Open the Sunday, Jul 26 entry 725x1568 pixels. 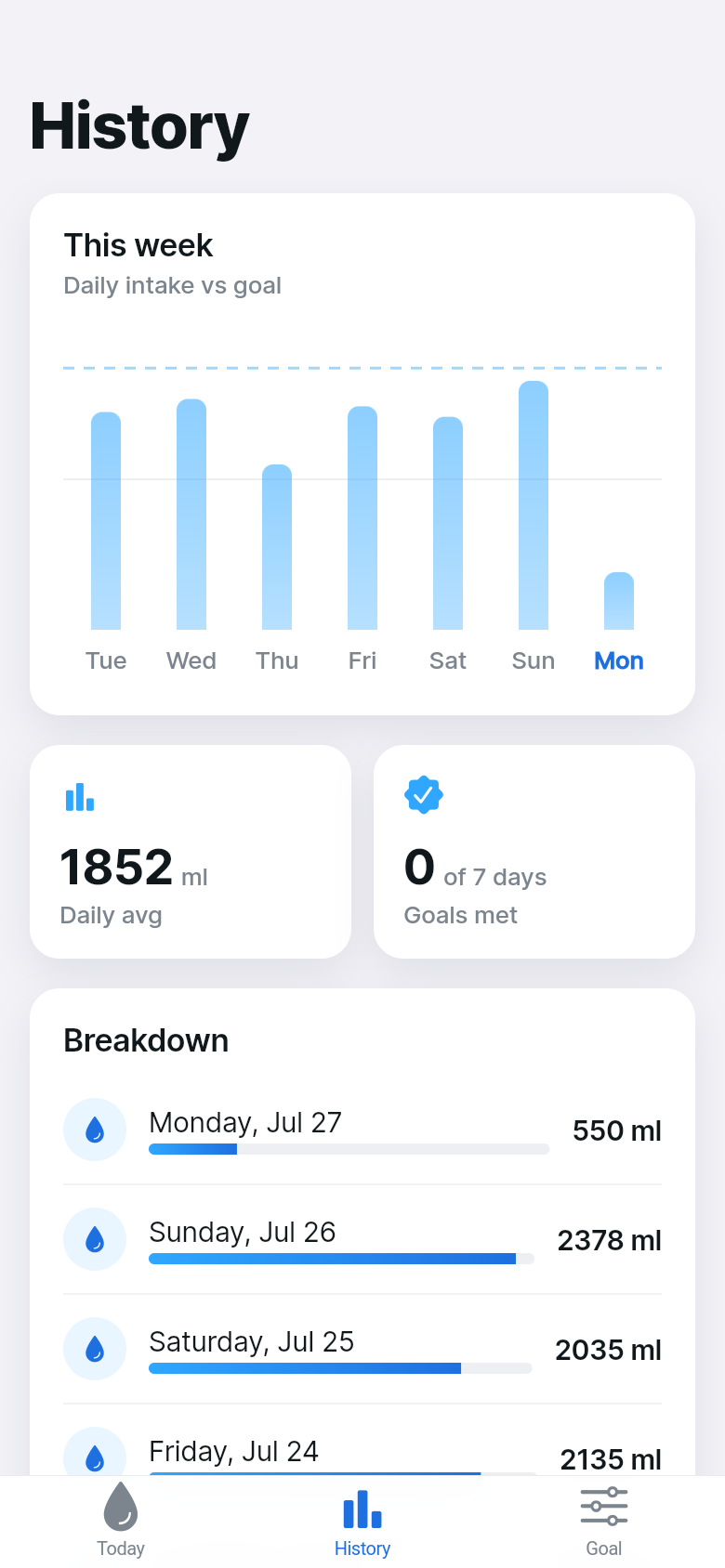(362, 1240)
